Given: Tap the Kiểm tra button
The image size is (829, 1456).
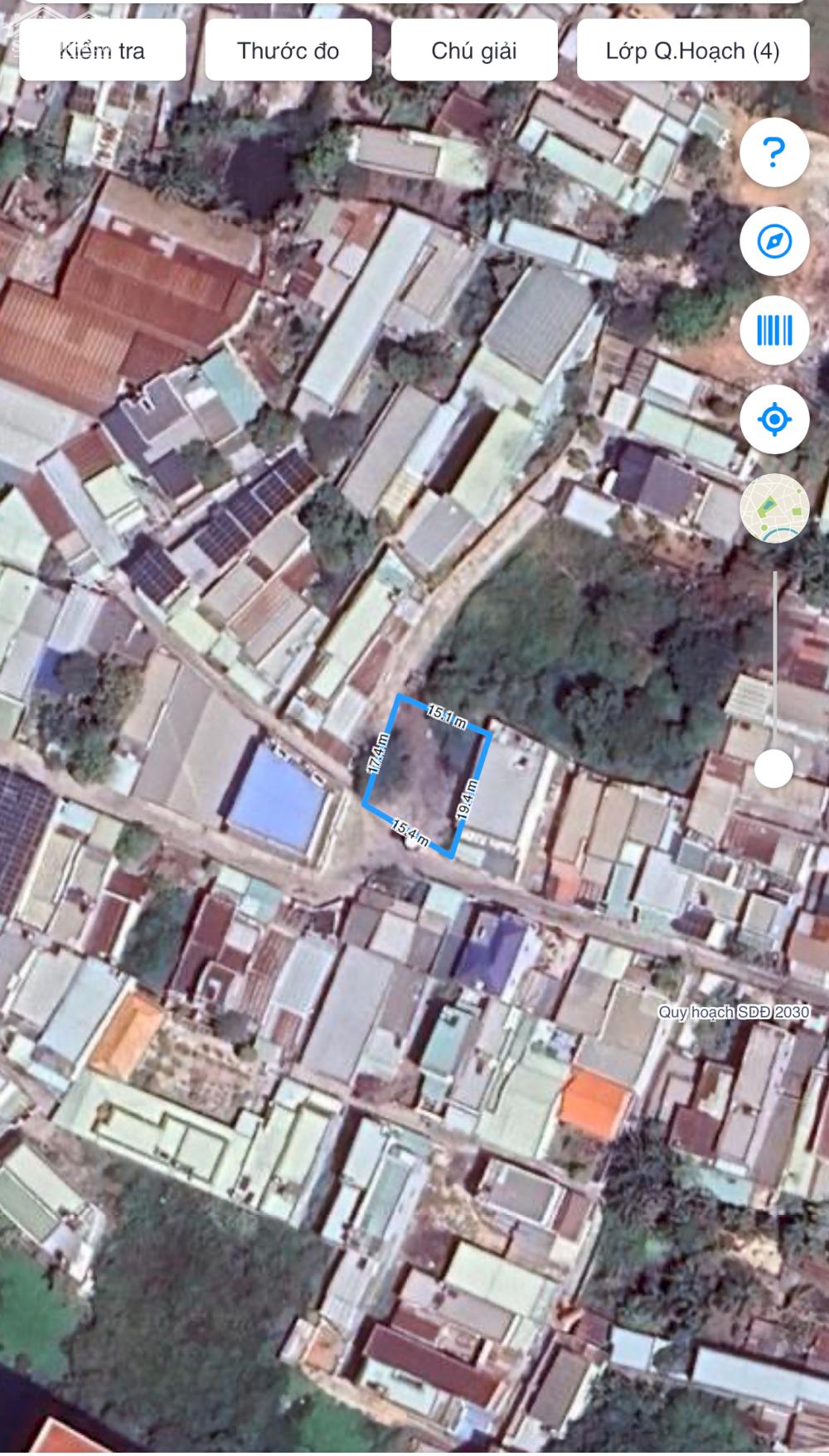Looking at the screenshot, I should point(102,51).
